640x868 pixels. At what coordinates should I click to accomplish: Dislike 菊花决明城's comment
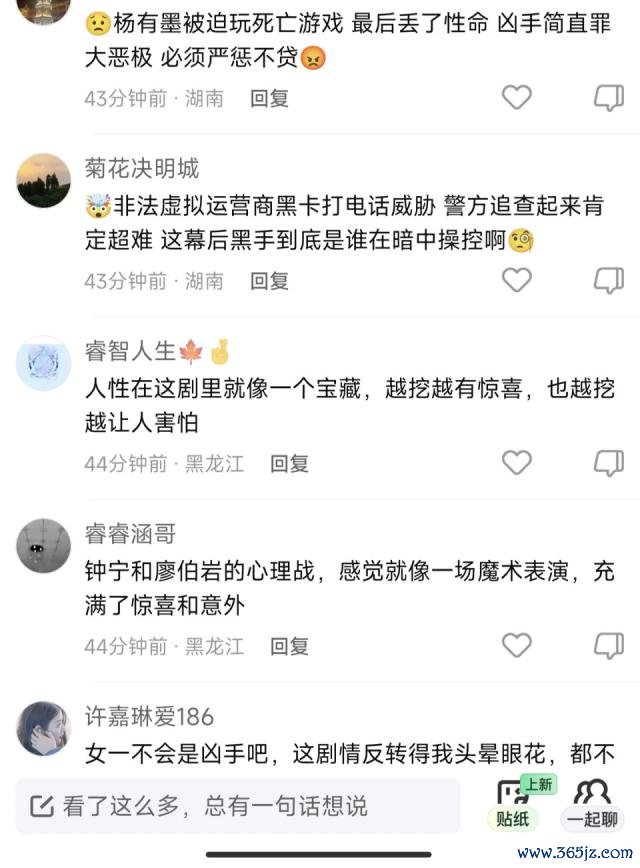(608, 280)
